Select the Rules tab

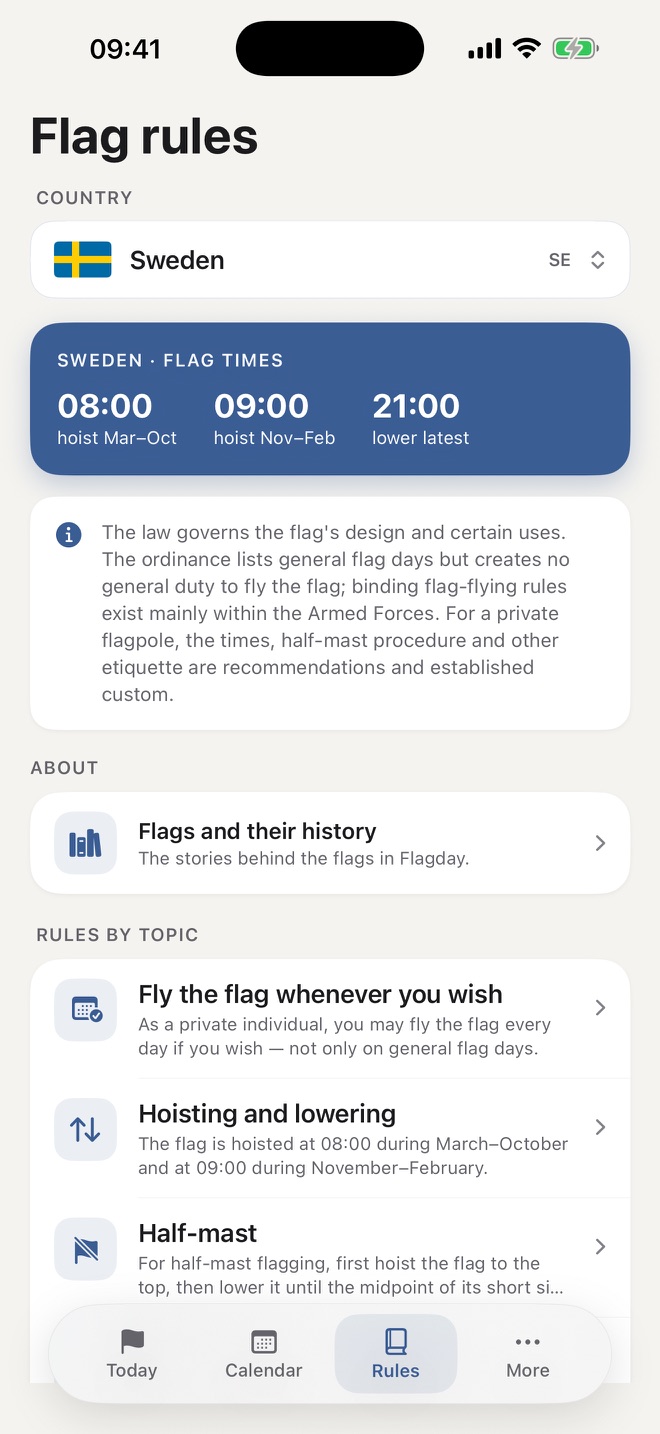tap(396, 1354)
